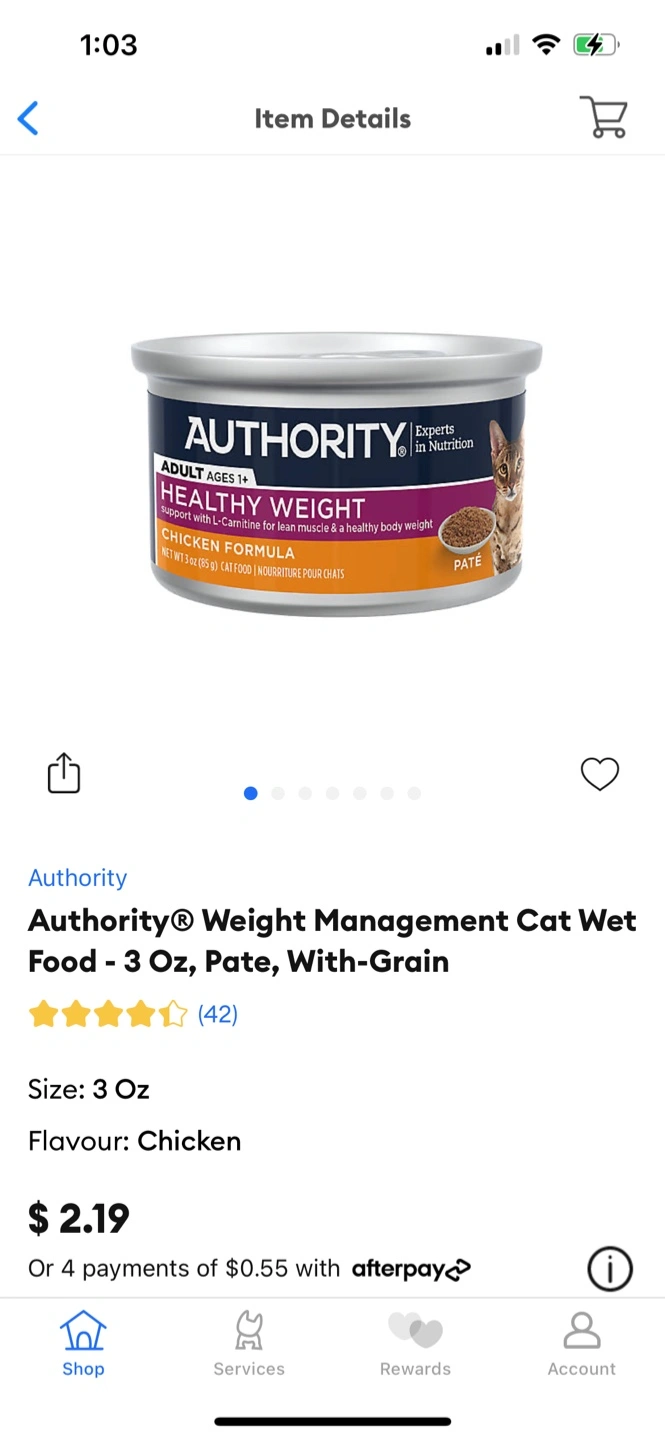Screen dimensions: 665x1440
Task: Switch to the Account tab
Action: pyautogui.click(x=581, y=1345)
